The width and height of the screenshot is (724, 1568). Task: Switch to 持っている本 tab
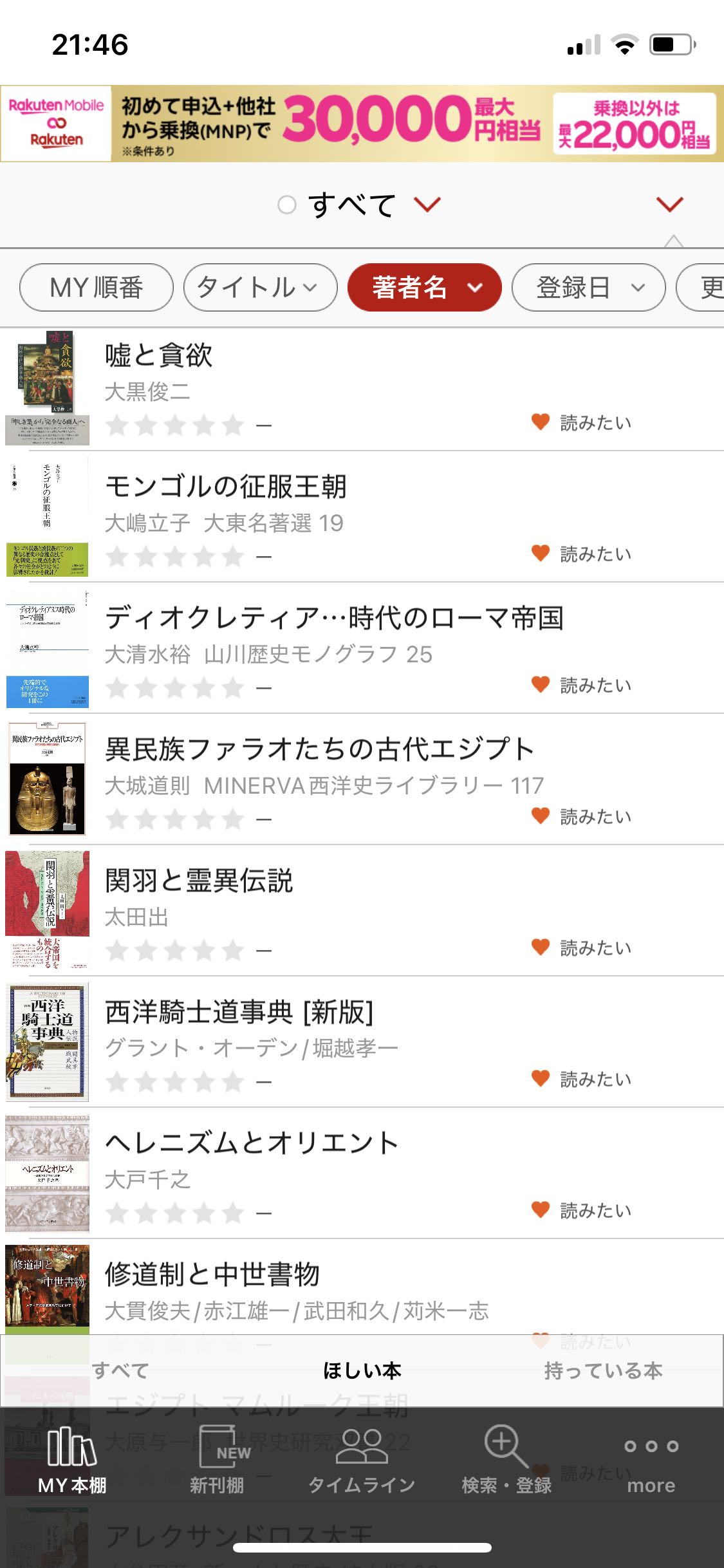(603, 1370)
